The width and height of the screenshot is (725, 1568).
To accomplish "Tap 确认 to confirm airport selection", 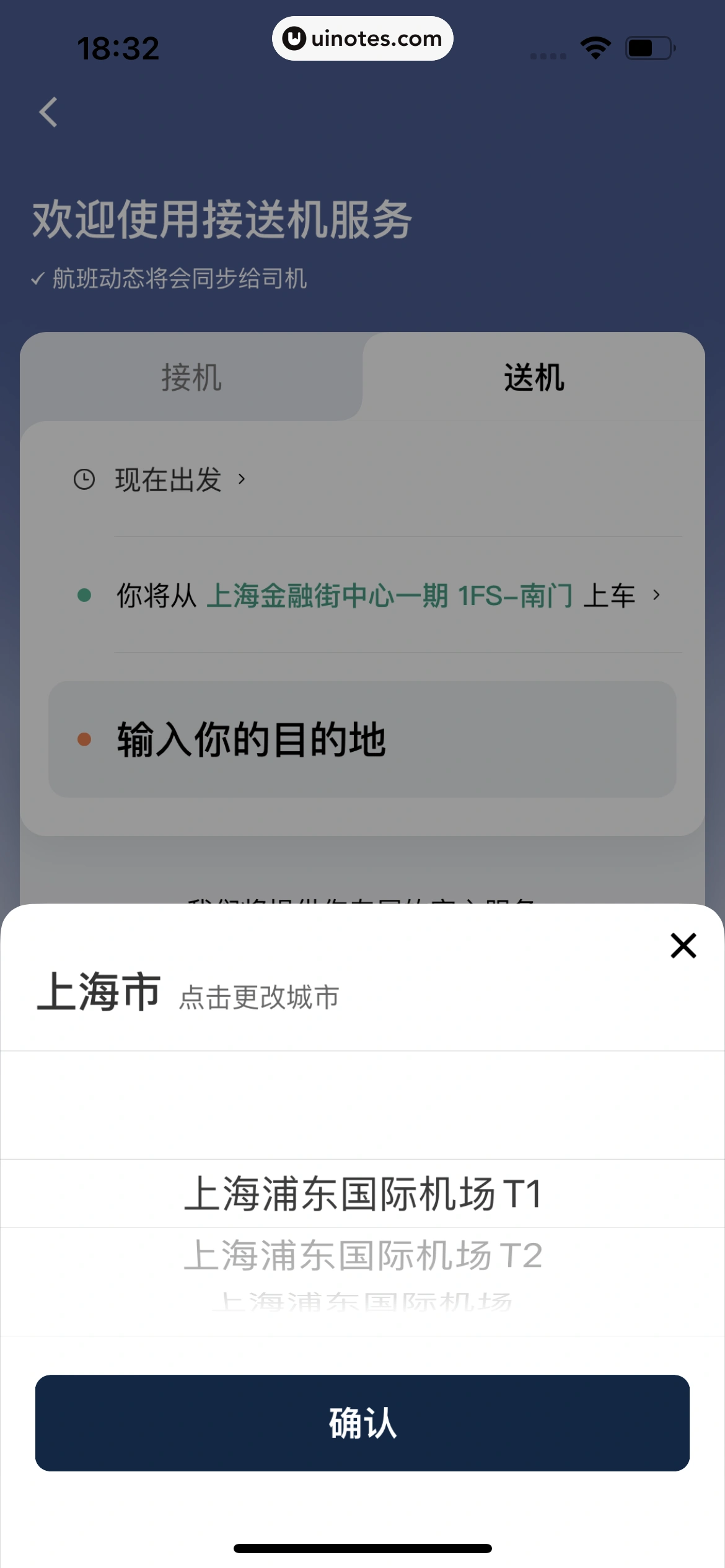I will pyautogui.click(x=362, y=1422).
